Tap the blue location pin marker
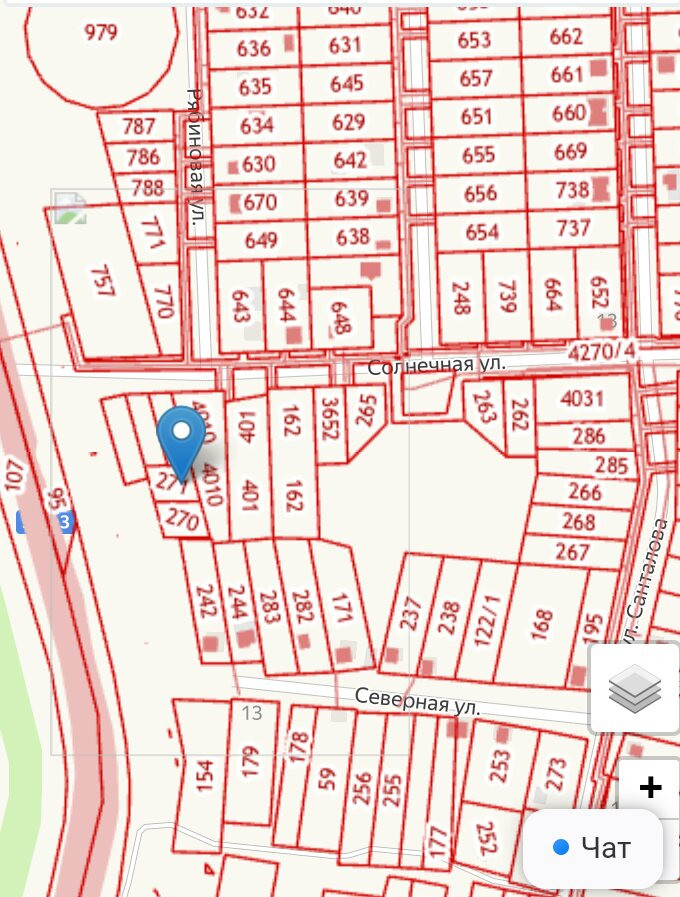This screenshot has width=680, height=897. 182,437
